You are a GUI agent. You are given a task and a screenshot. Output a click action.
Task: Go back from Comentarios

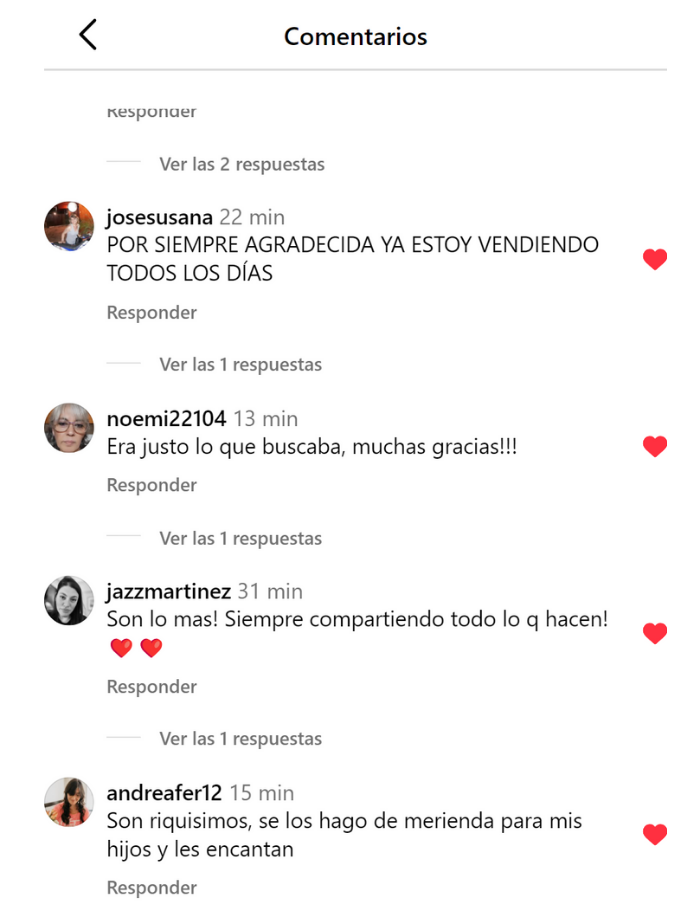[88, 35]
